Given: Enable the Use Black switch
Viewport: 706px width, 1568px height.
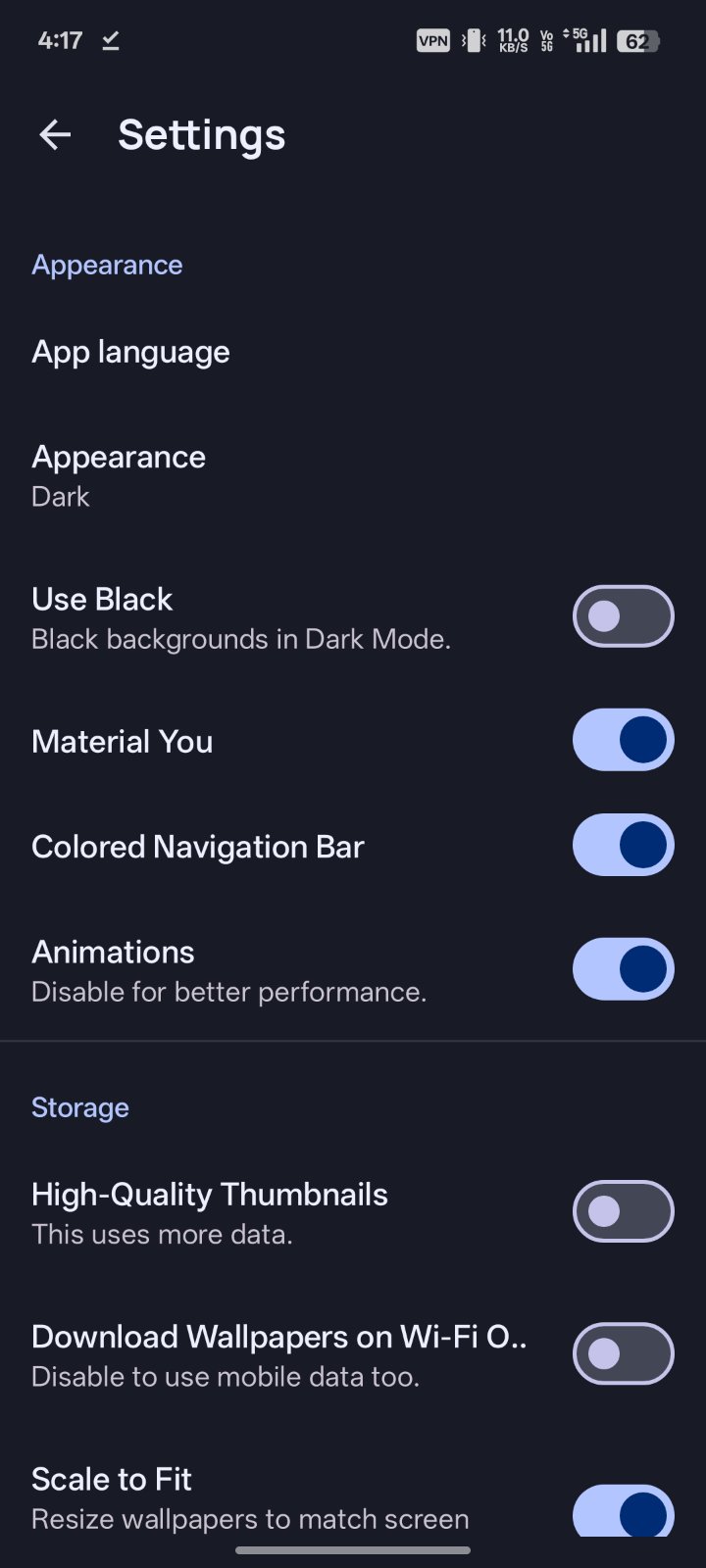Looking at the screenshot, I should [x=623, y=616].
